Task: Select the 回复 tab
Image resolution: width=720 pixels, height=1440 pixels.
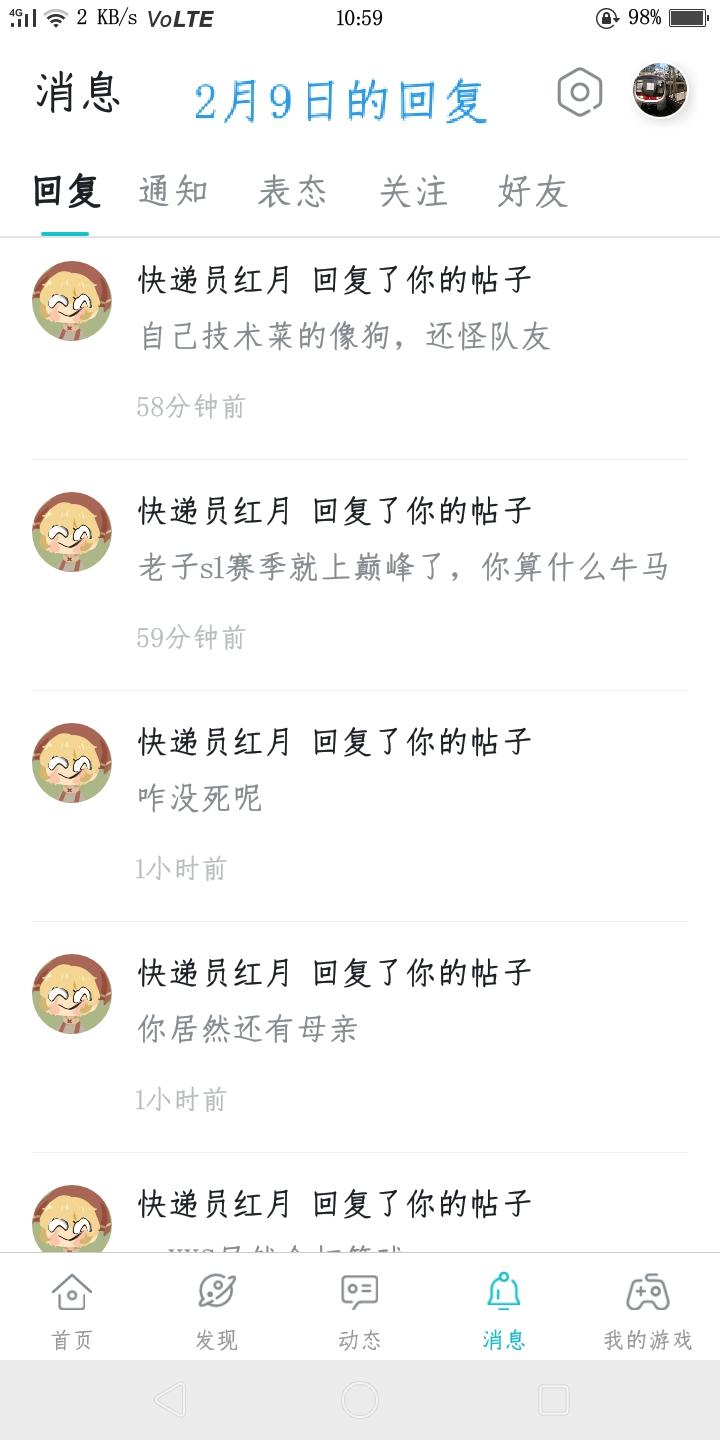Action: point(66,191)
